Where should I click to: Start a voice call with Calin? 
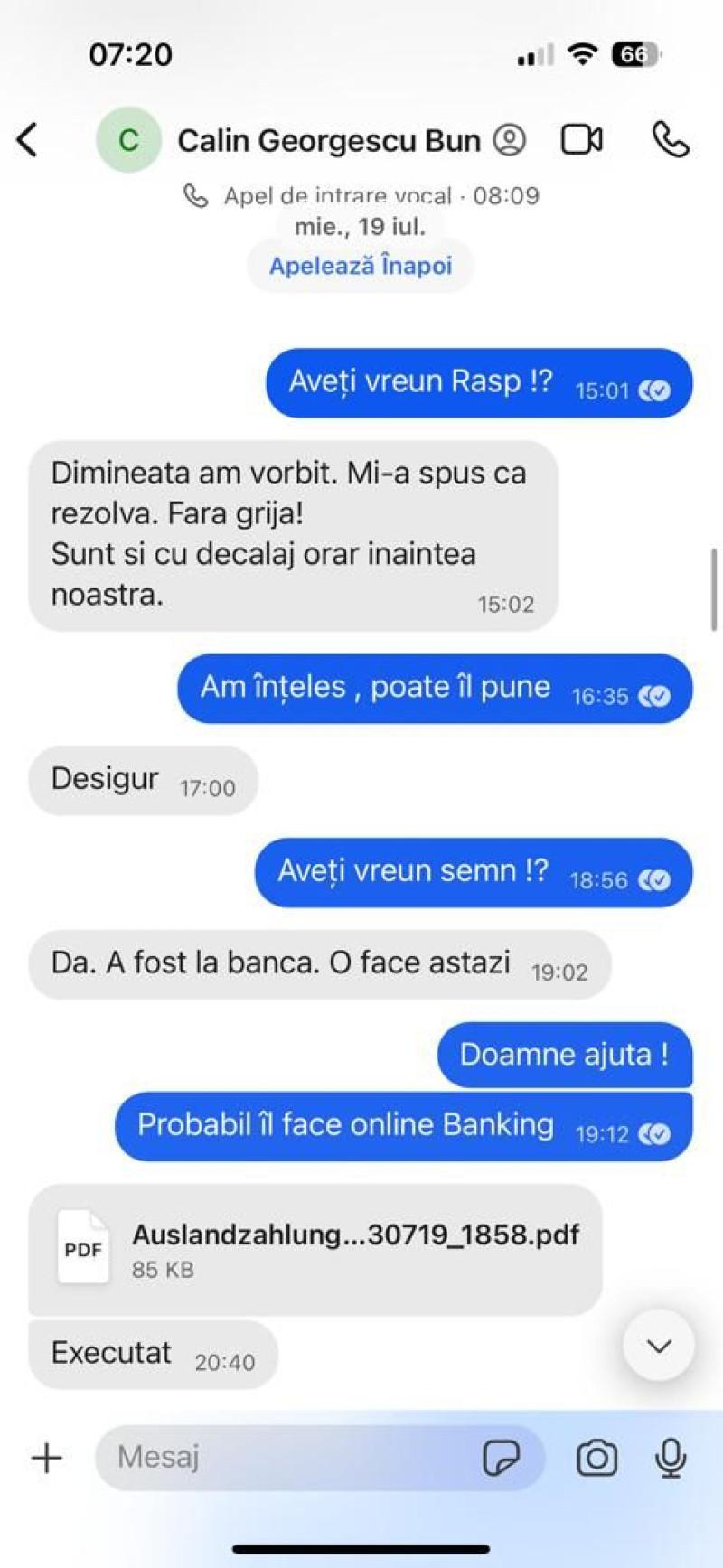(x=670, y=140)
